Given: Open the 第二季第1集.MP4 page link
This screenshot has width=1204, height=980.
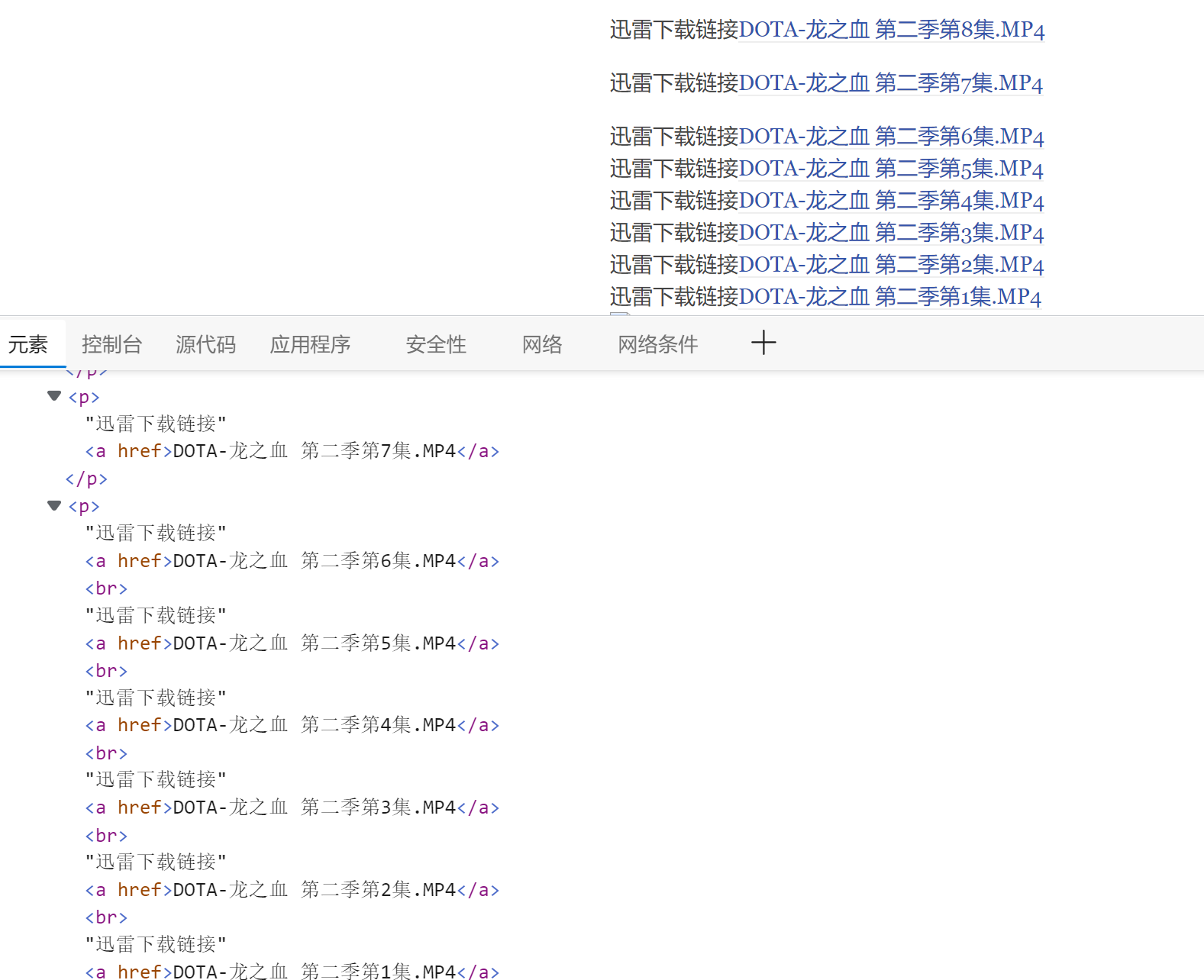Looking at the screenshot, I should pyautogui.click(x=890, y=297).
